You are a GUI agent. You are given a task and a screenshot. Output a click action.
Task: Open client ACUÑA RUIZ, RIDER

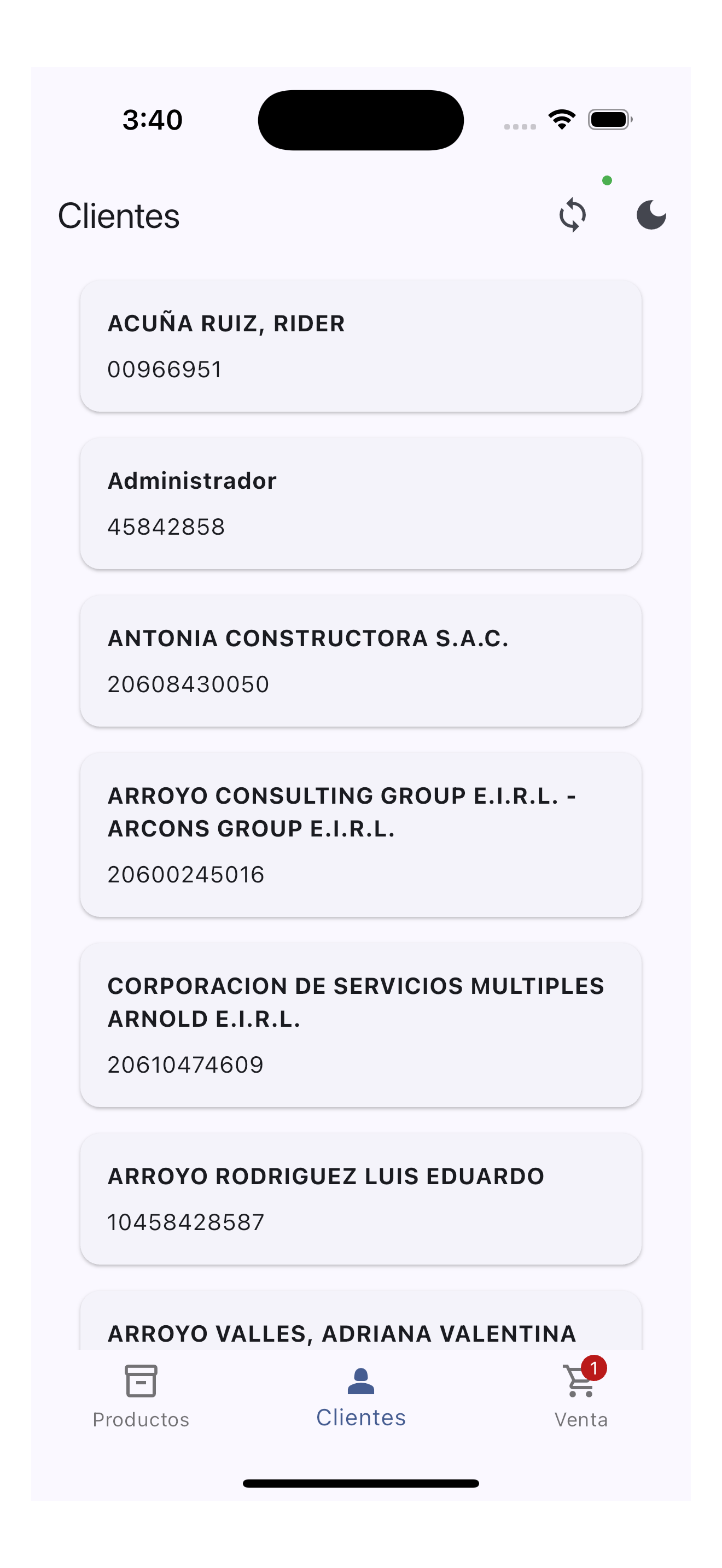tap(361, 346)
